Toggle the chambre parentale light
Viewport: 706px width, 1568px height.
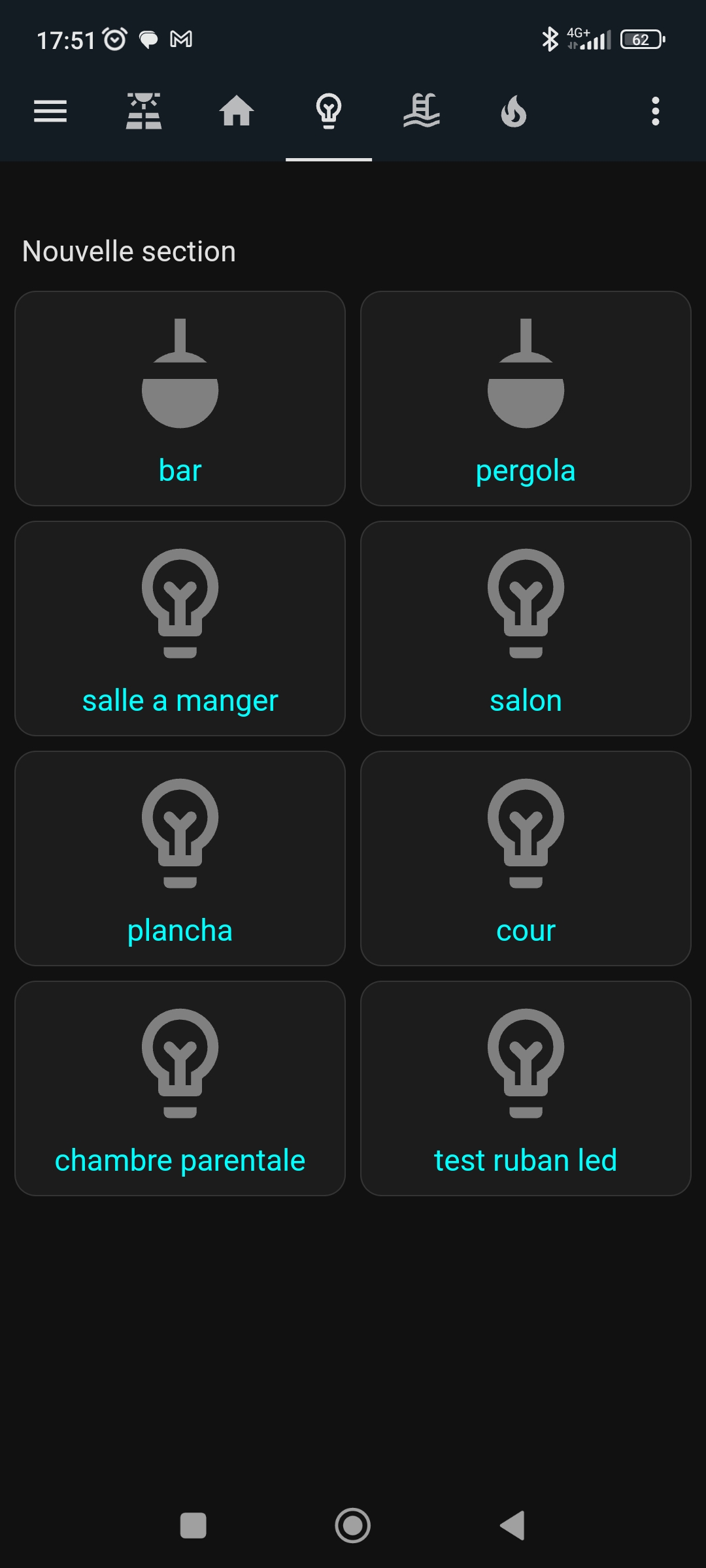[x=180, y=1088]
